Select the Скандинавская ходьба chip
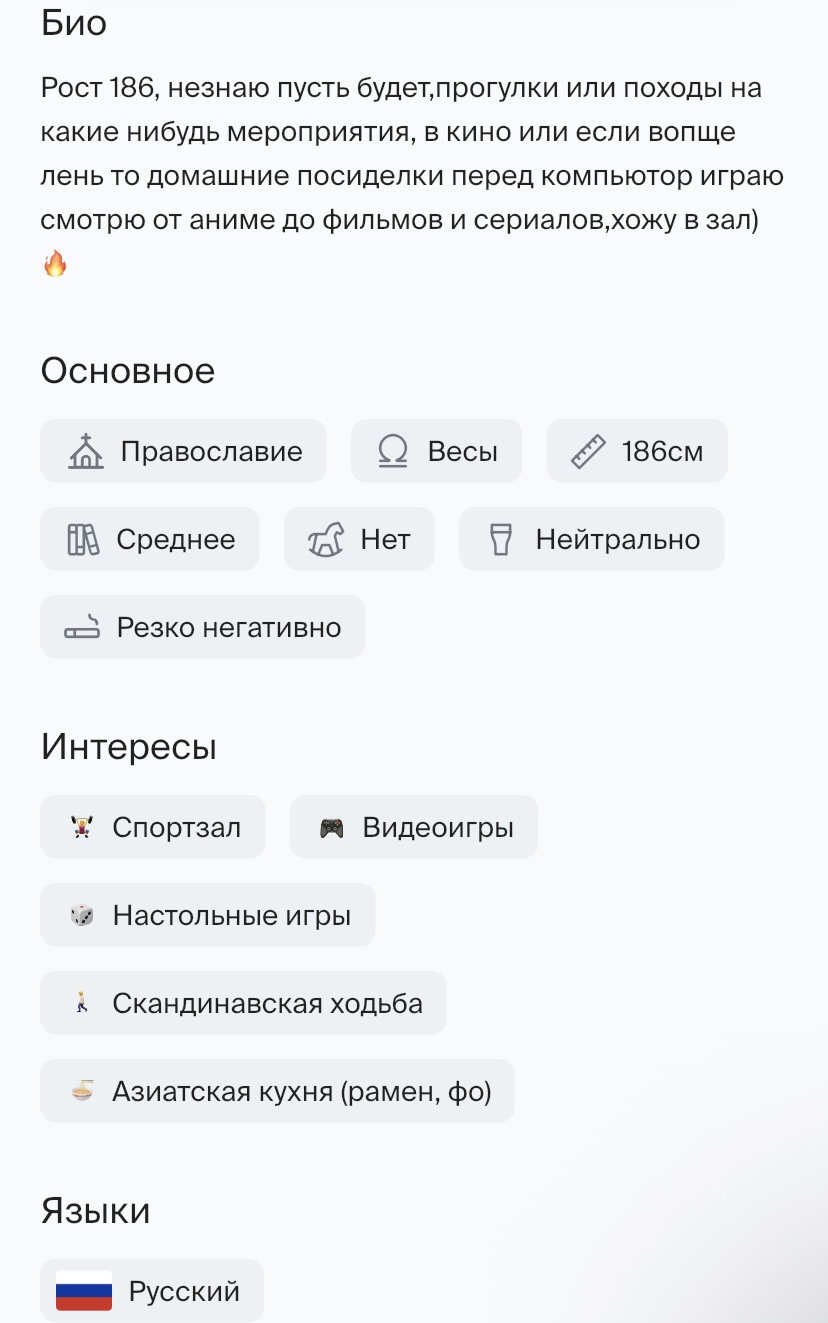This screenshot has height=1323, width=828. click(243, 1003)
